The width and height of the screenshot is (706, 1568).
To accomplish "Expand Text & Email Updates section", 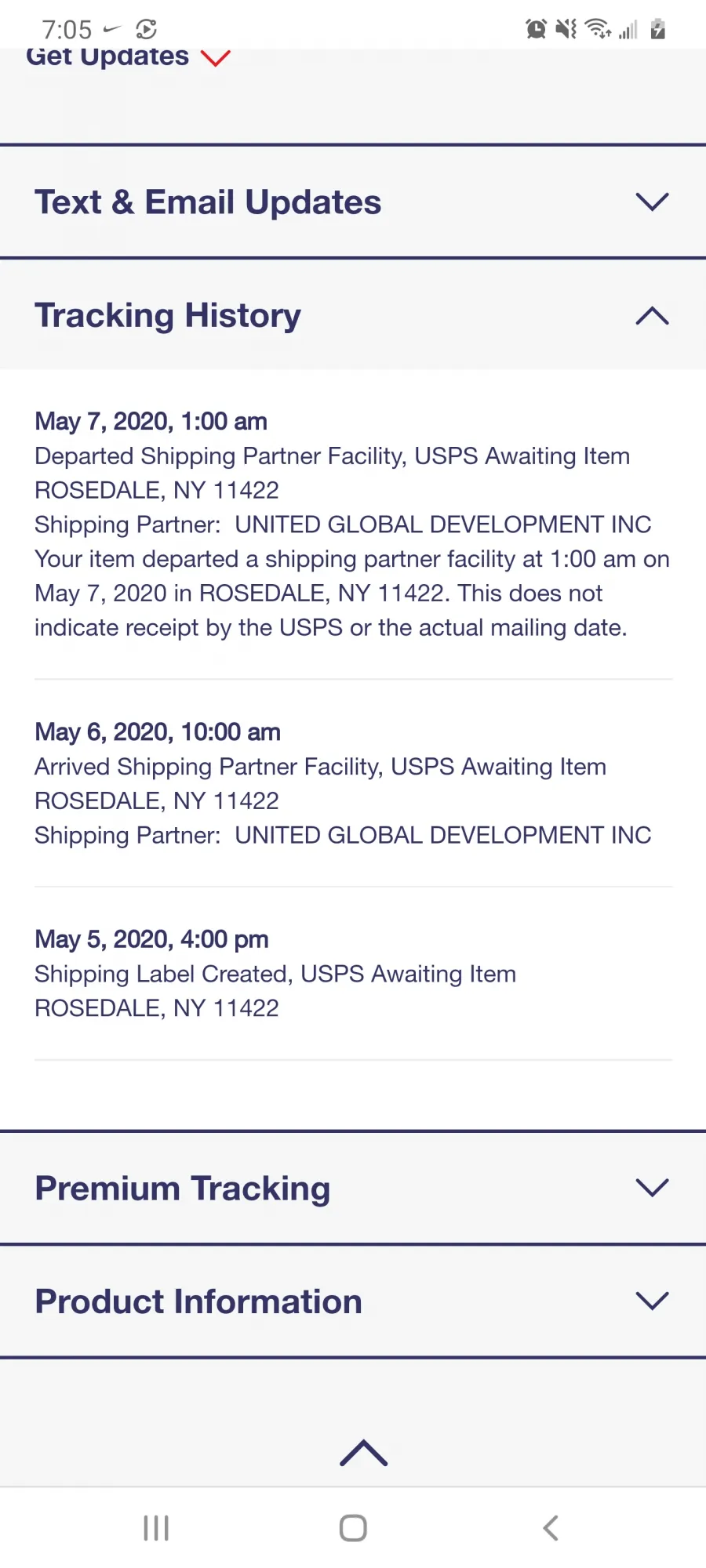I will (353, 202).
